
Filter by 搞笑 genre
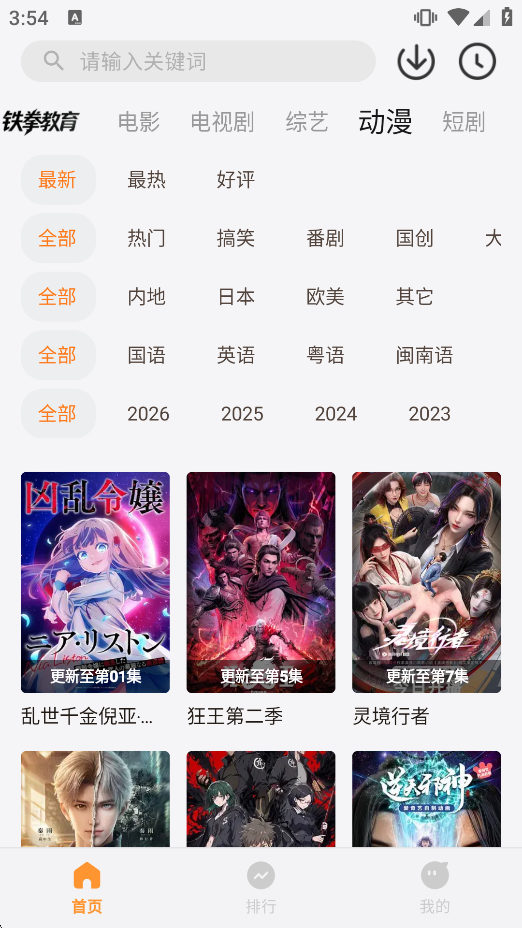[236, 238]
